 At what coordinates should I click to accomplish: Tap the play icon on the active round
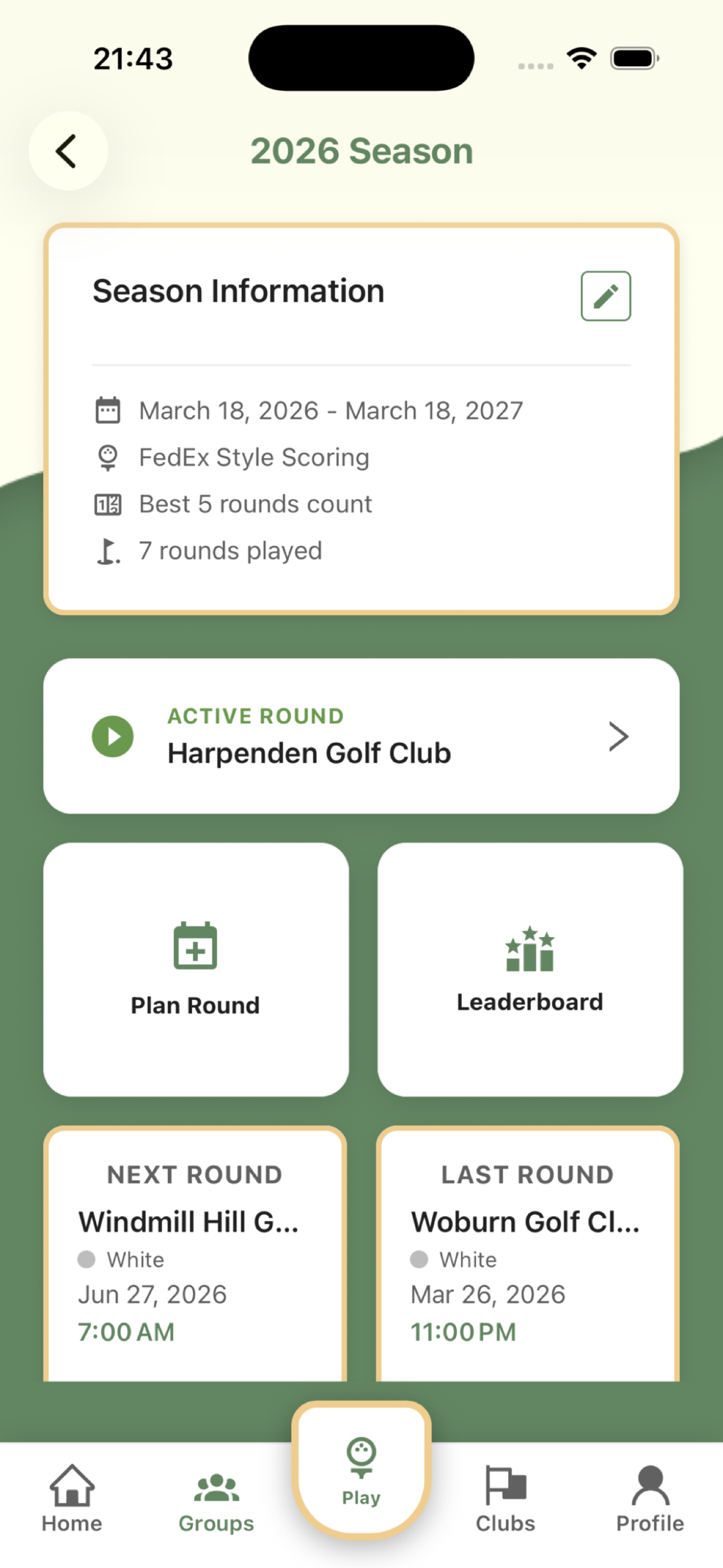coord(112,736)
